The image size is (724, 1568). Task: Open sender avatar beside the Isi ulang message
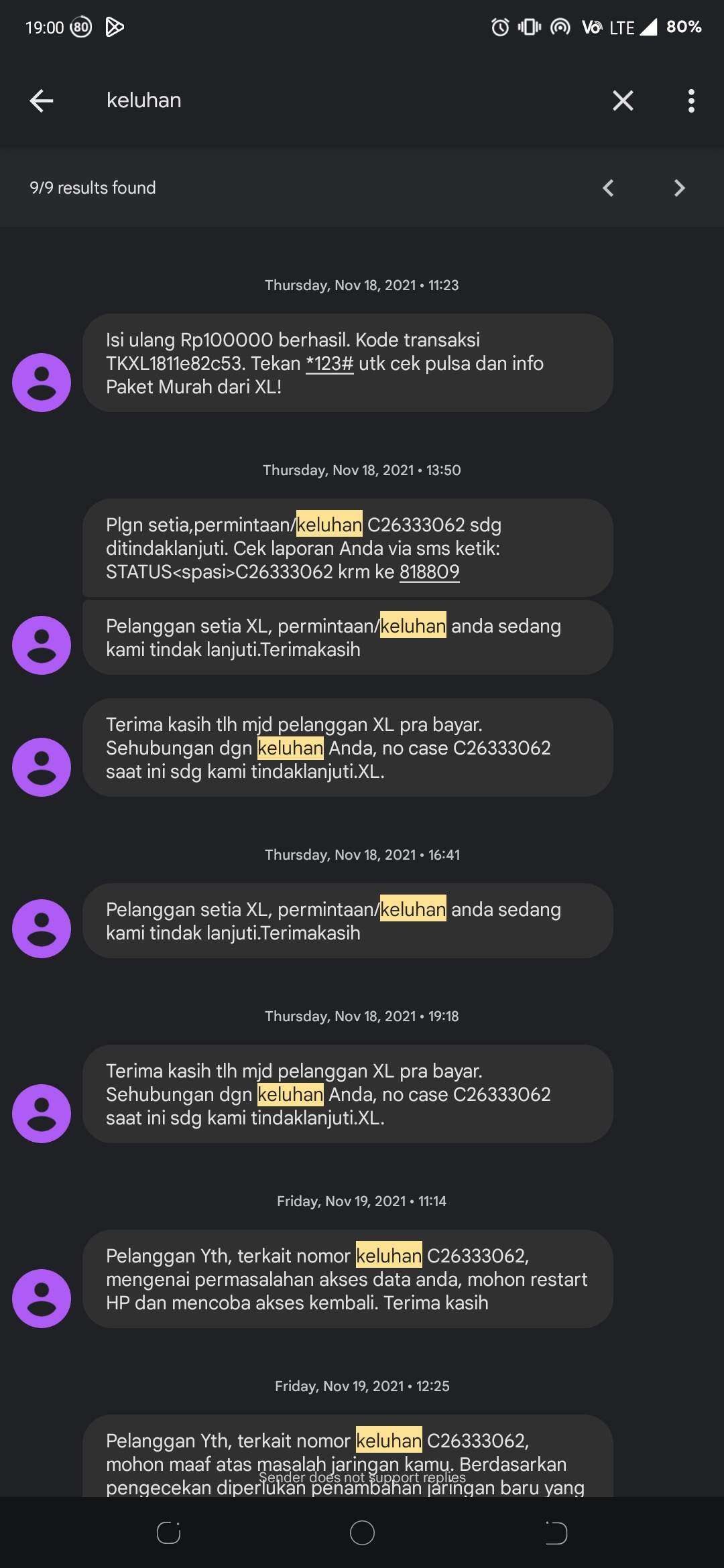point(42,383)
